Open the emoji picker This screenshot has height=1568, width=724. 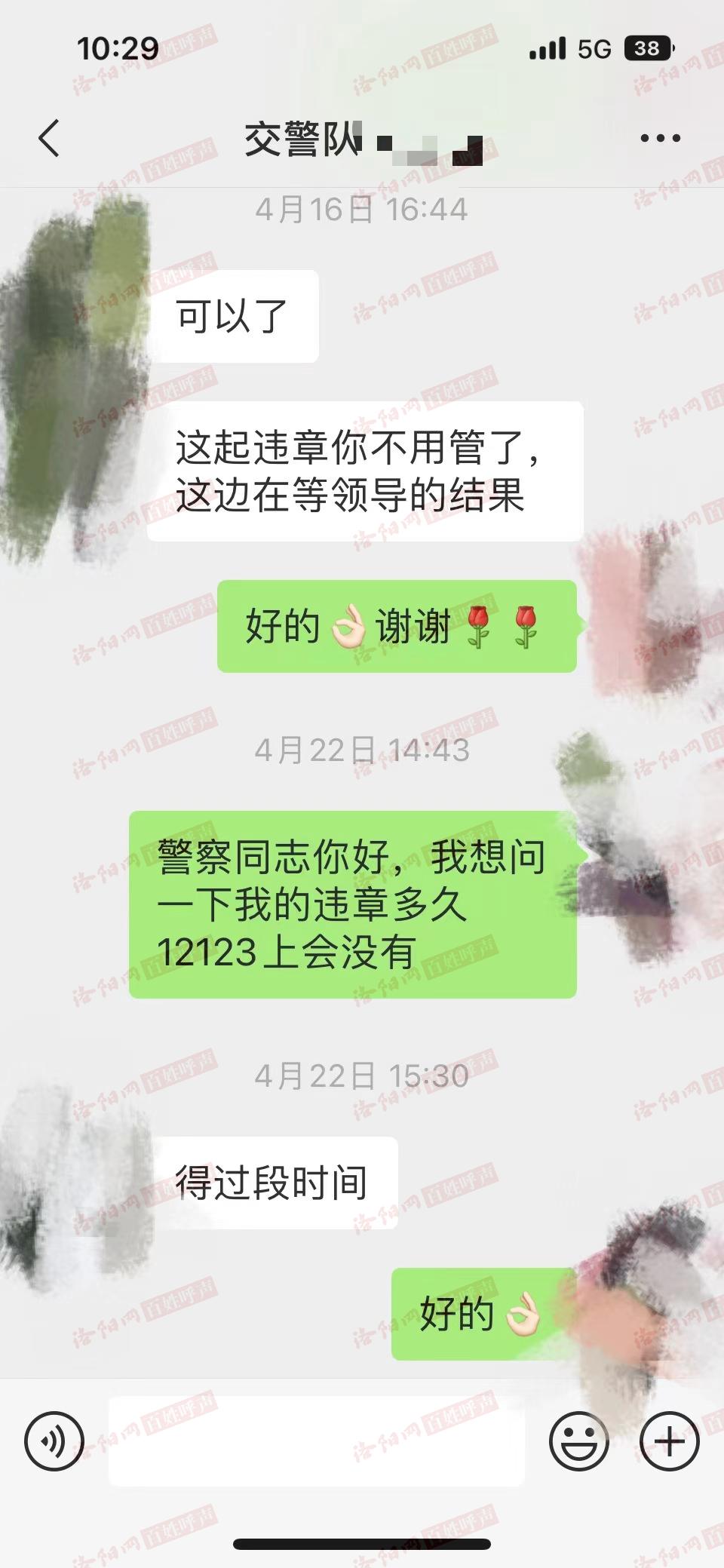click(x=578, y=1441)
